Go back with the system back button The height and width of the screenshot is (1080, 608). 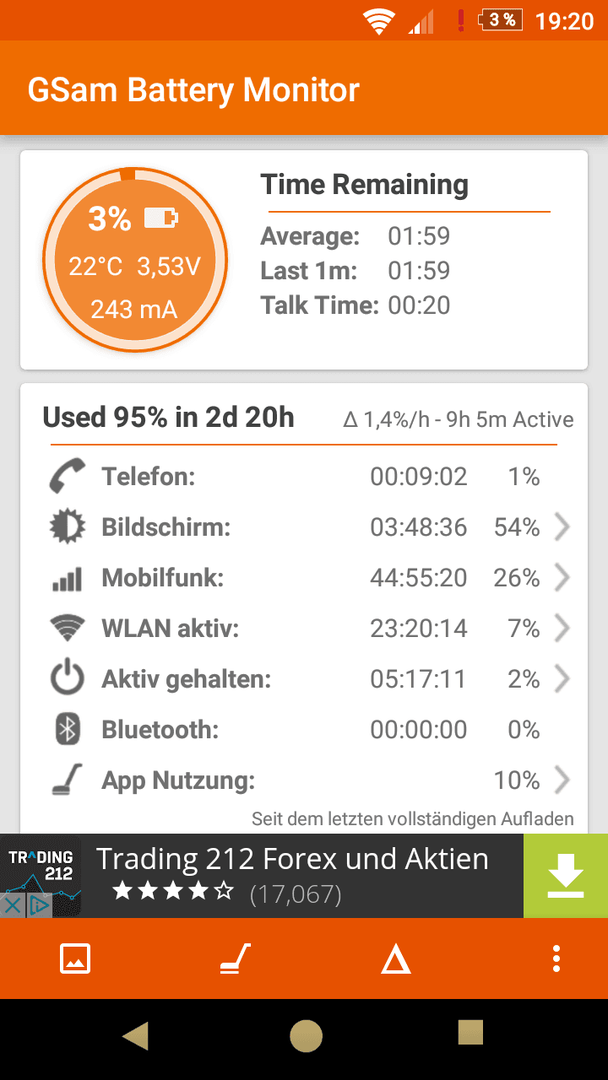tap(136, 1035)
